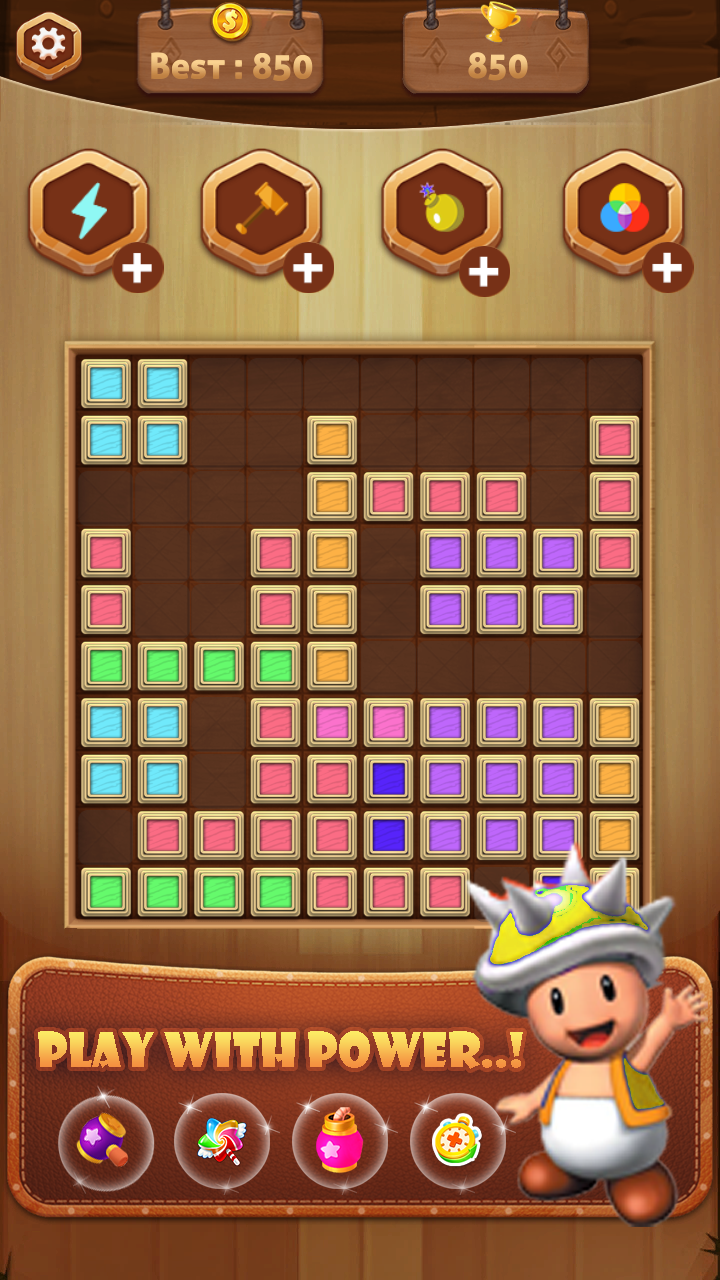Use the lightning bolt power-up

[x=89, y=213]
